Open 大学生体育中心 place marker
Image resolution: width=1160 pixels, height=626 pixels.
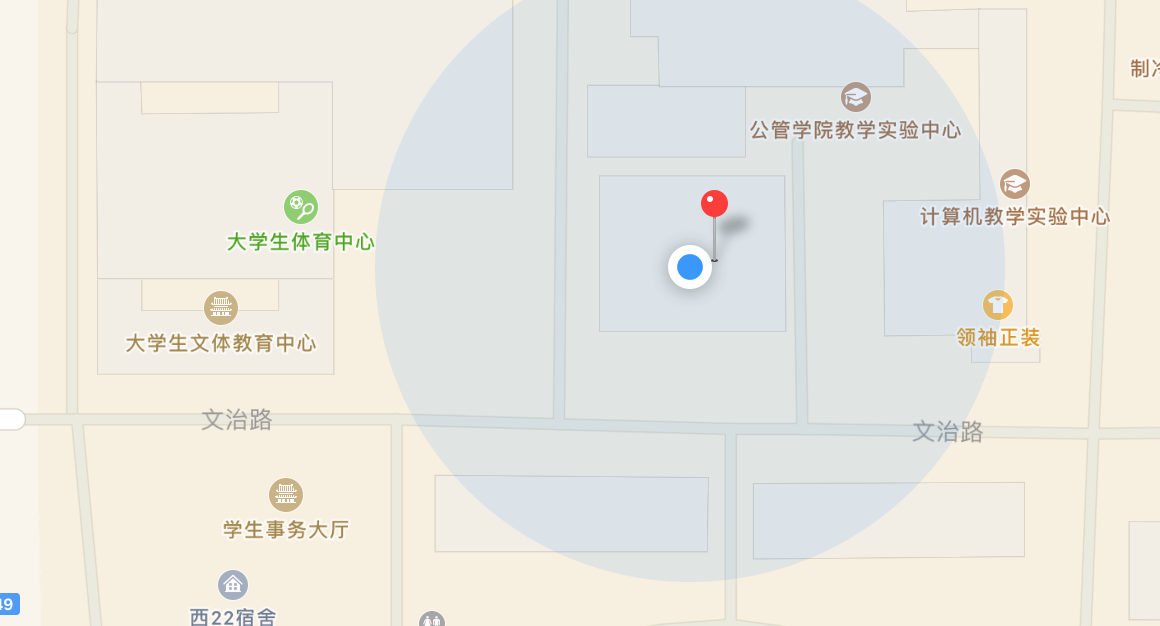[x=301, y=207]
